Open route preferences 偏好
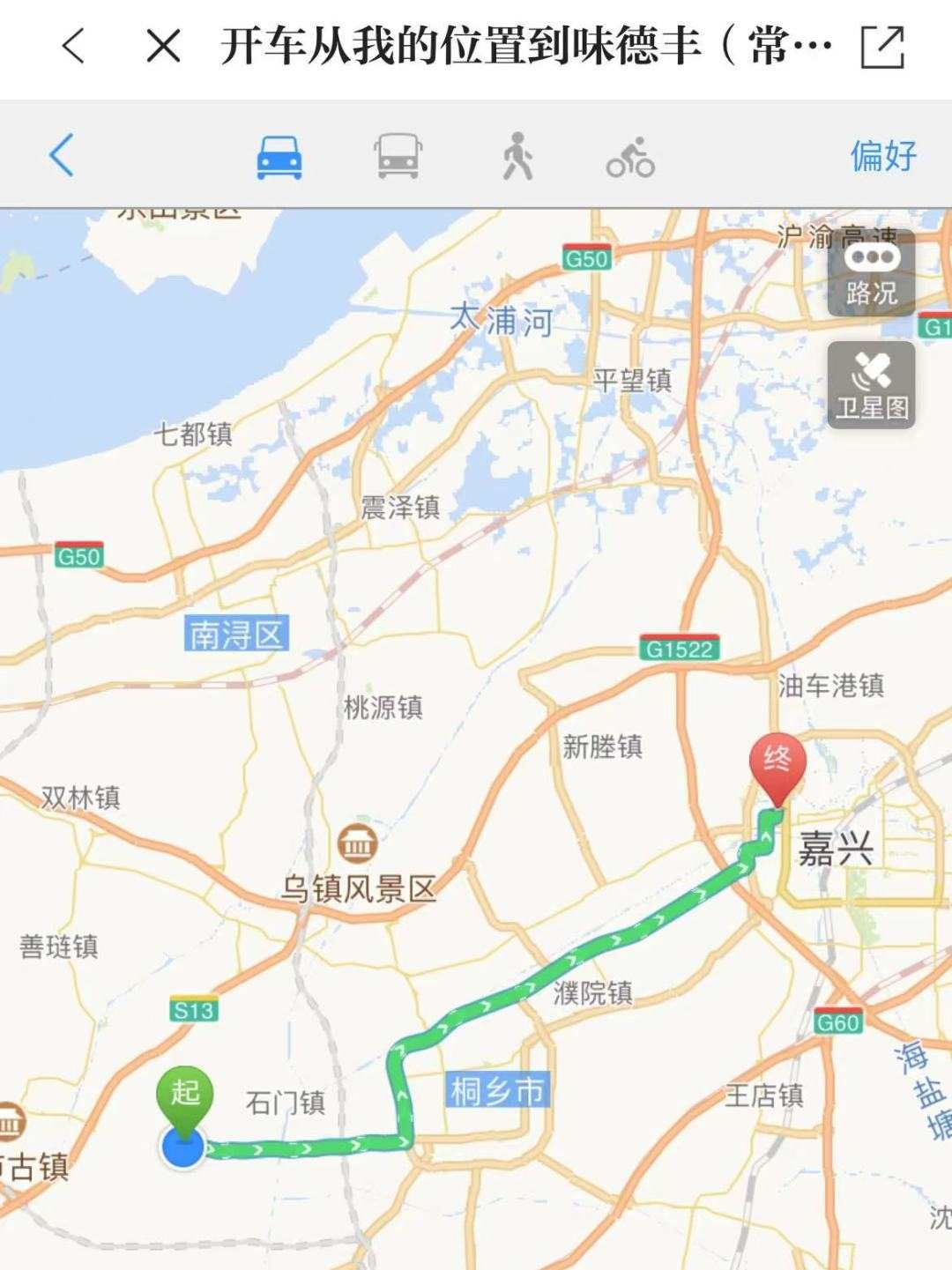Screen dimensions: 952x1270 (x=883, y=157)
